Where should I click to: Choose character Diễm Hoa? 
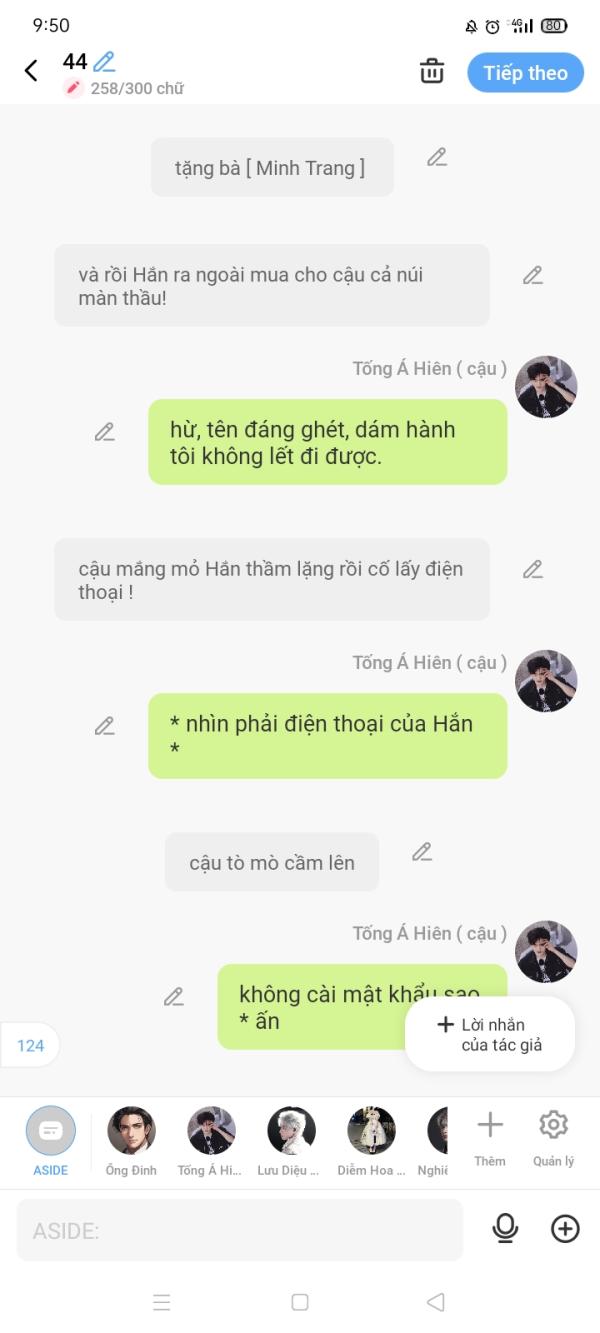(x=371, y=1140)
